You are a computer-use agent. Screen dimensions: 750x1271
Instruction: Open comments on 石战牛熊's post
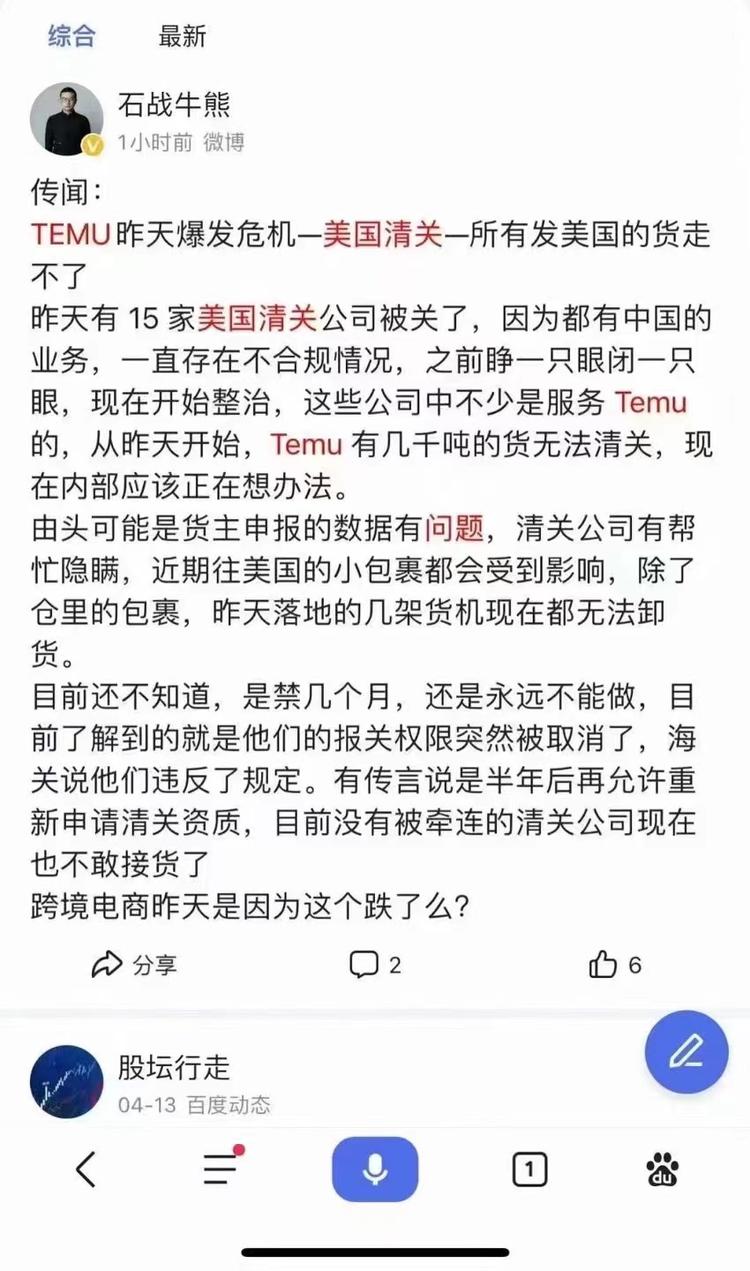tap(375, 965)
